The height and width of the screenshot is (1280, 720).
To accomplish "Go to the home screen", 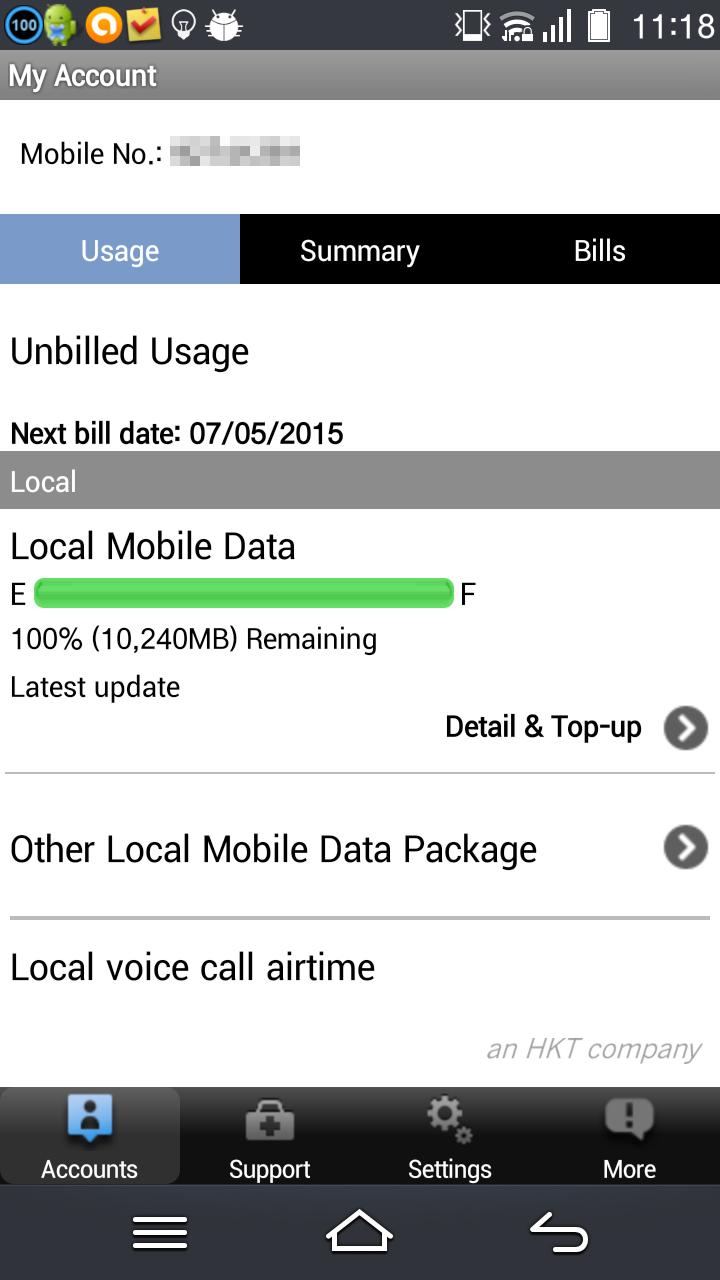I will [360, 1232].
